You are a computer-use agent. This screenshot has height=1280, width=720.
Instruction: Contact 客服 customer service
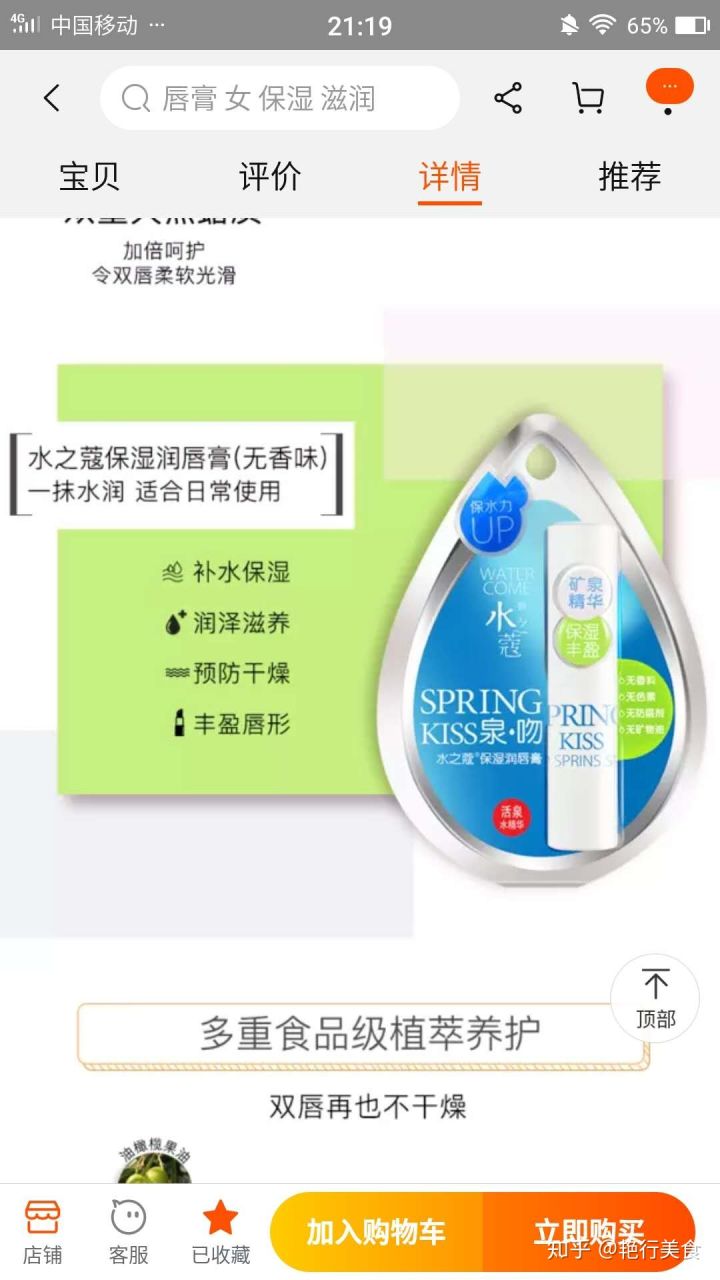(x=129, y=1232)
